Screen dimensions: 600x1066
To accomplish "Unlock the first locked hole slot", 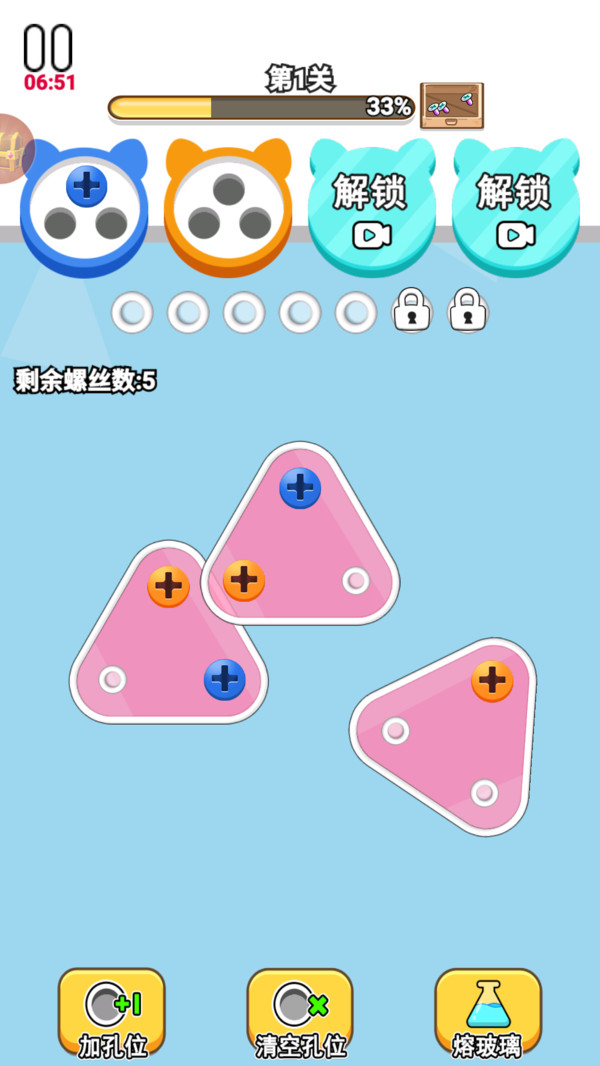I will point(412,312).
